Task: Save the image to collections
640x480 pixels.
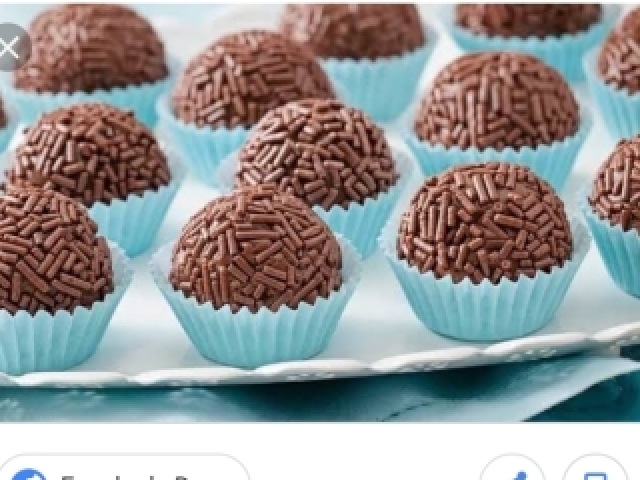Action: point(595,472)
